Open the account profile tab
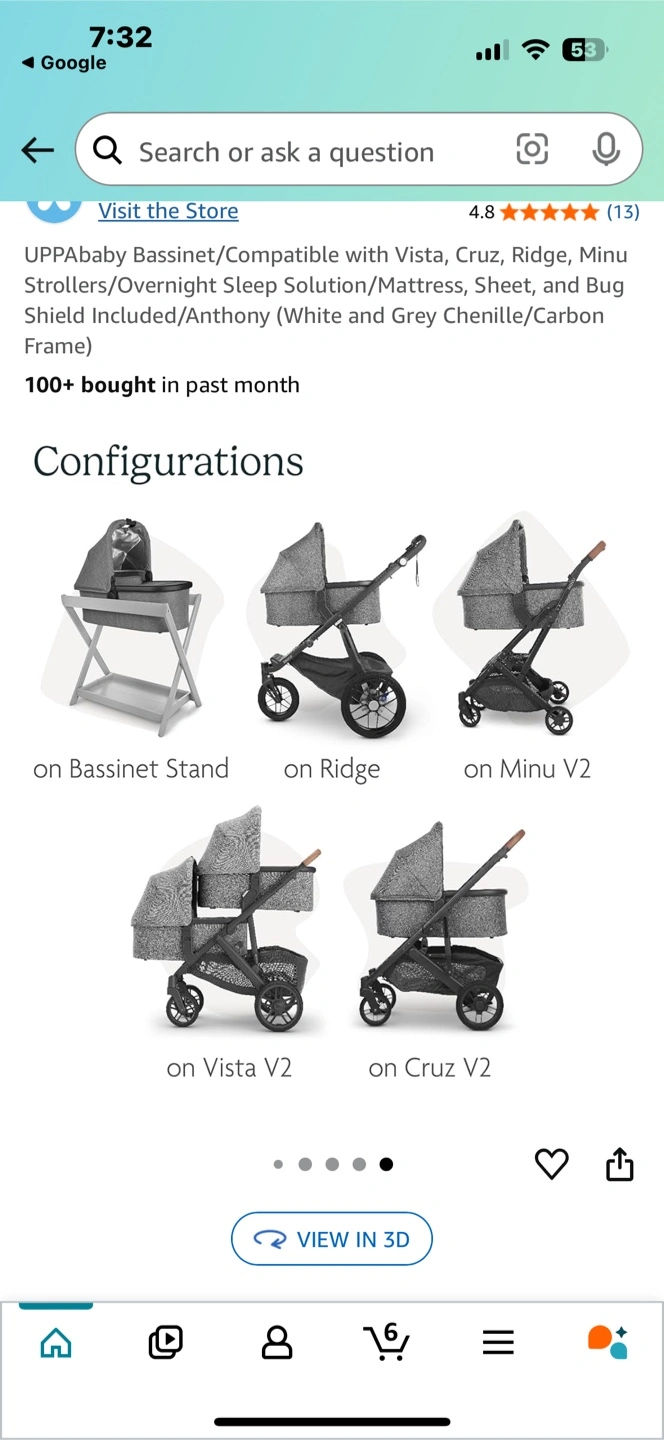 pyautogui.click(x=276, y=1343)
